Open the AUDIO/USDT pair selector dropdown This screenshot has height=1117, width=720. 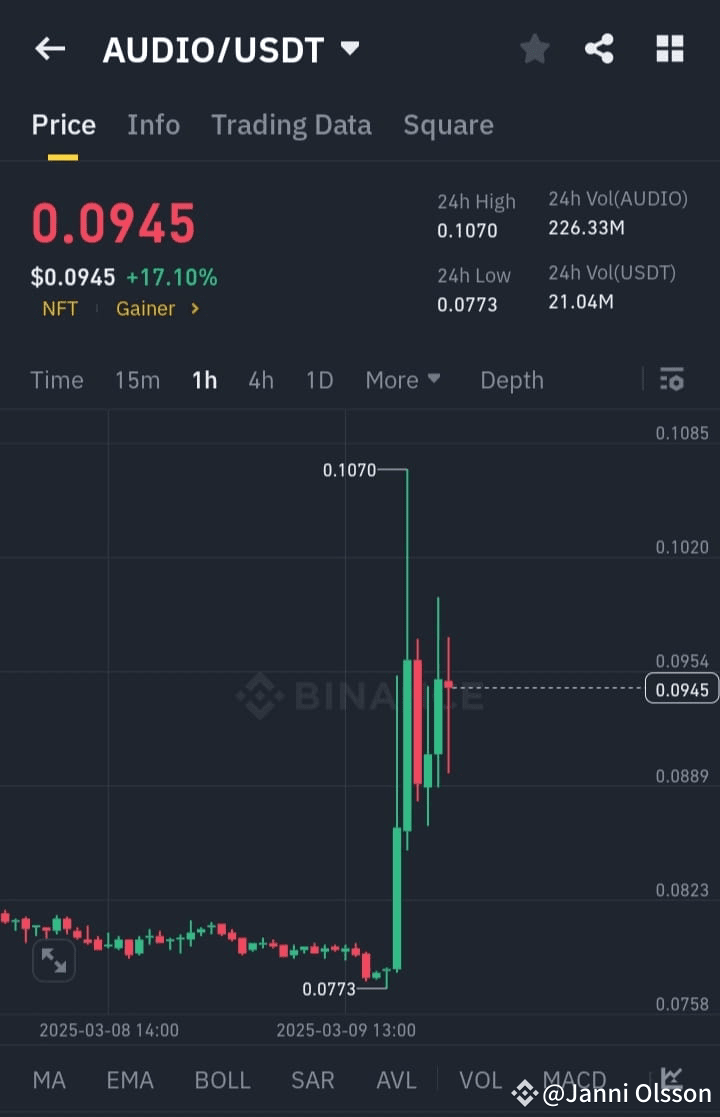350,48
